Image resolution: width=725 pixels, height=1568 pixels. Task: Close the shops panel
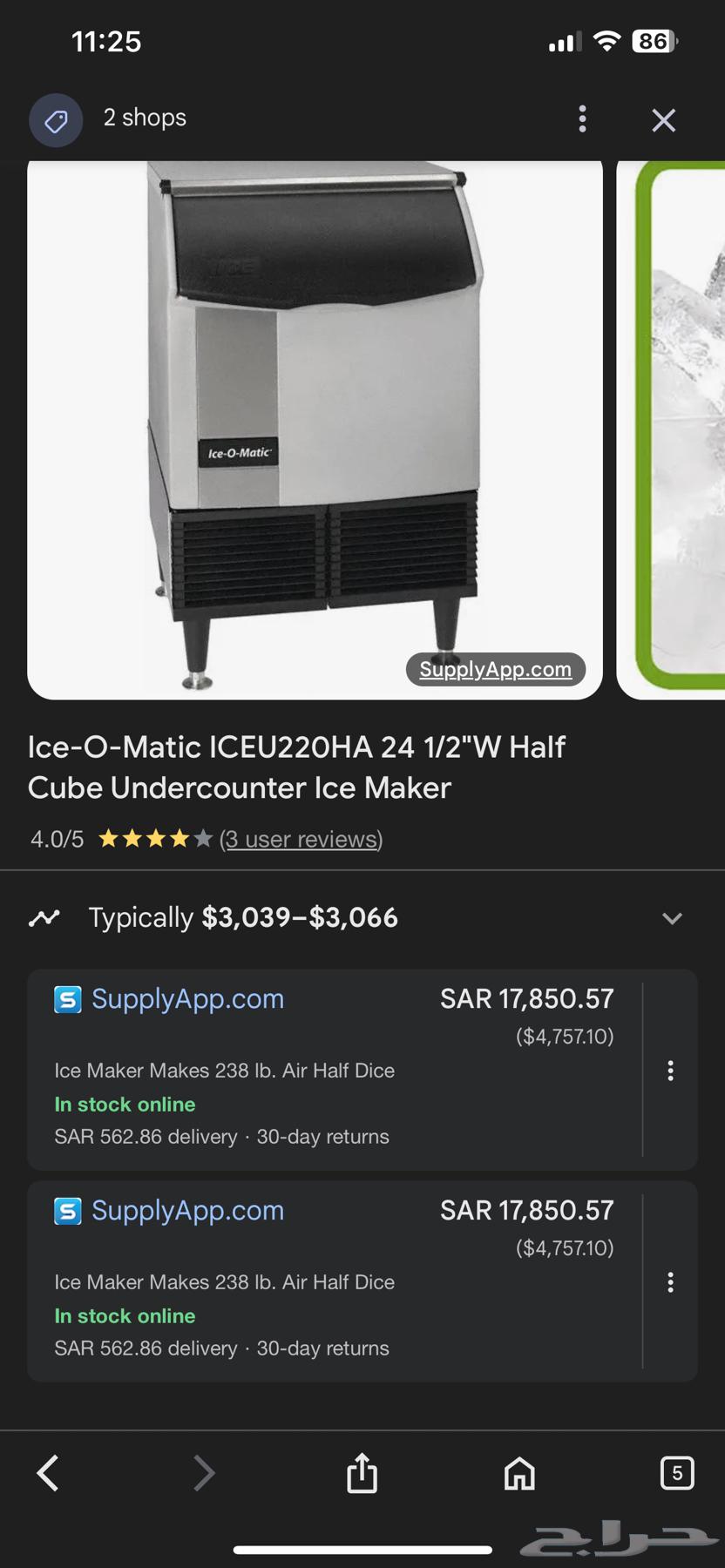click(x=663, y=120)
